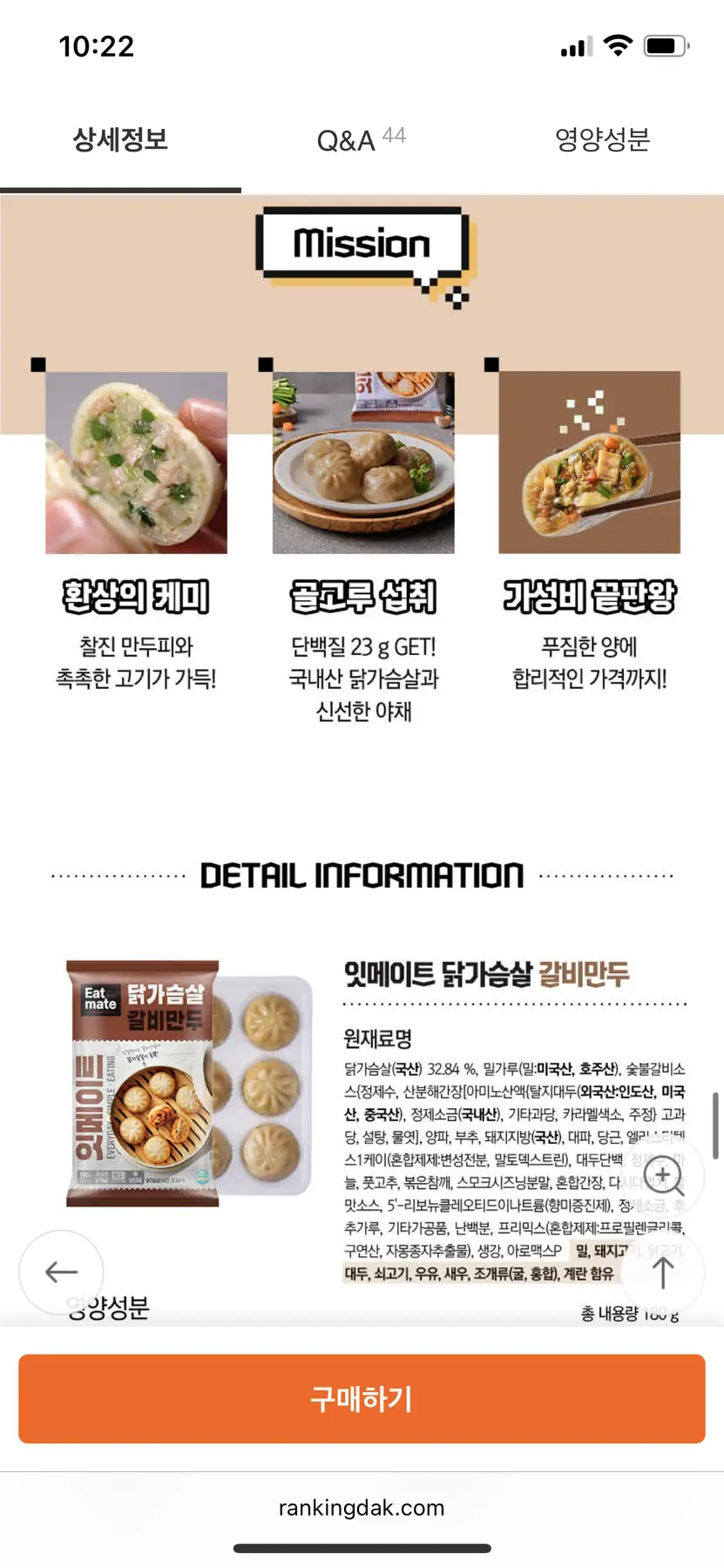Switch to the 영양성분 tab

coord(602,140)
